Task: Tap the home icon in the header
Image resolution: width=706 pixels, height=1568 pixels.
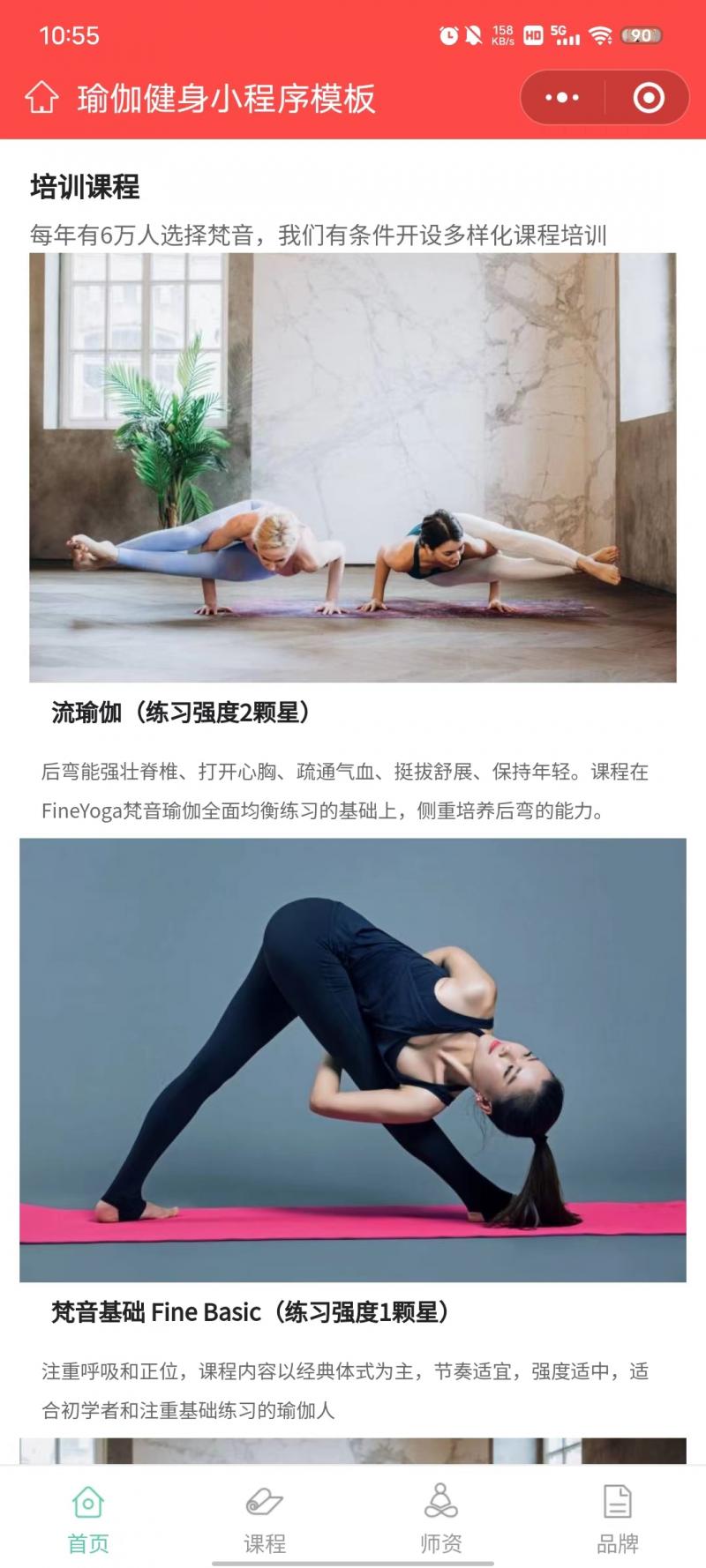Action: [x=41, y=98]
